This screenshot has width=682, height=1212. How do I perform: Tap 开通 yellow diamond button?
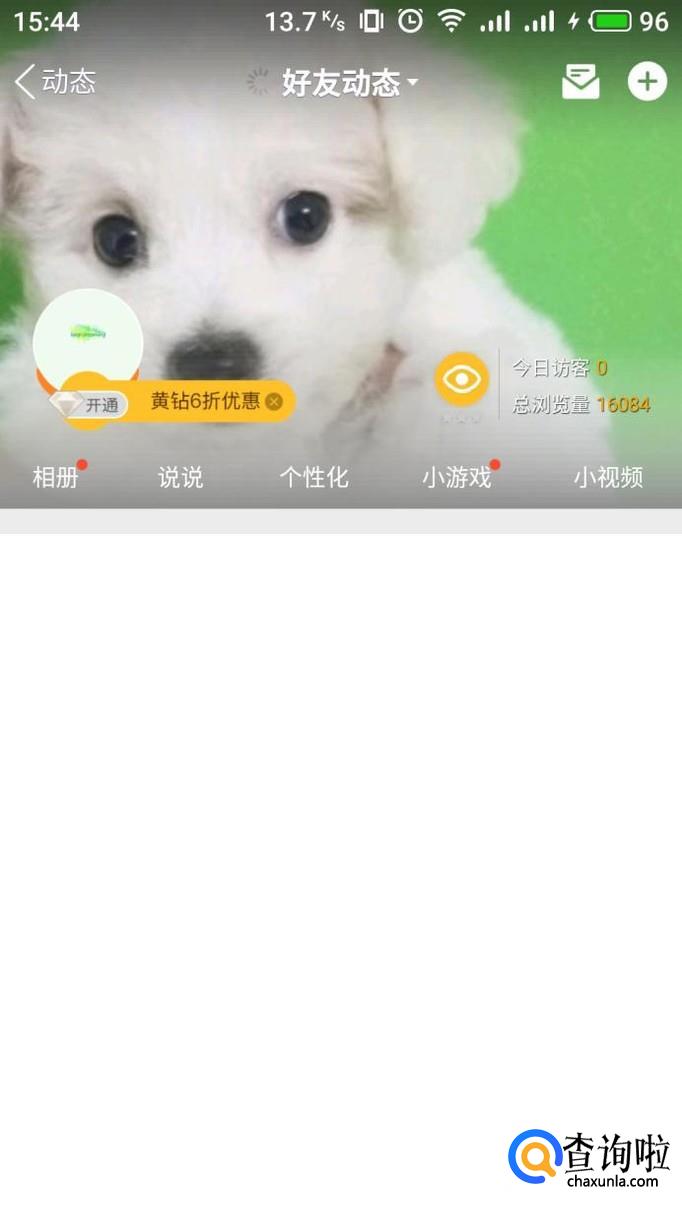[x=92, y=404]
